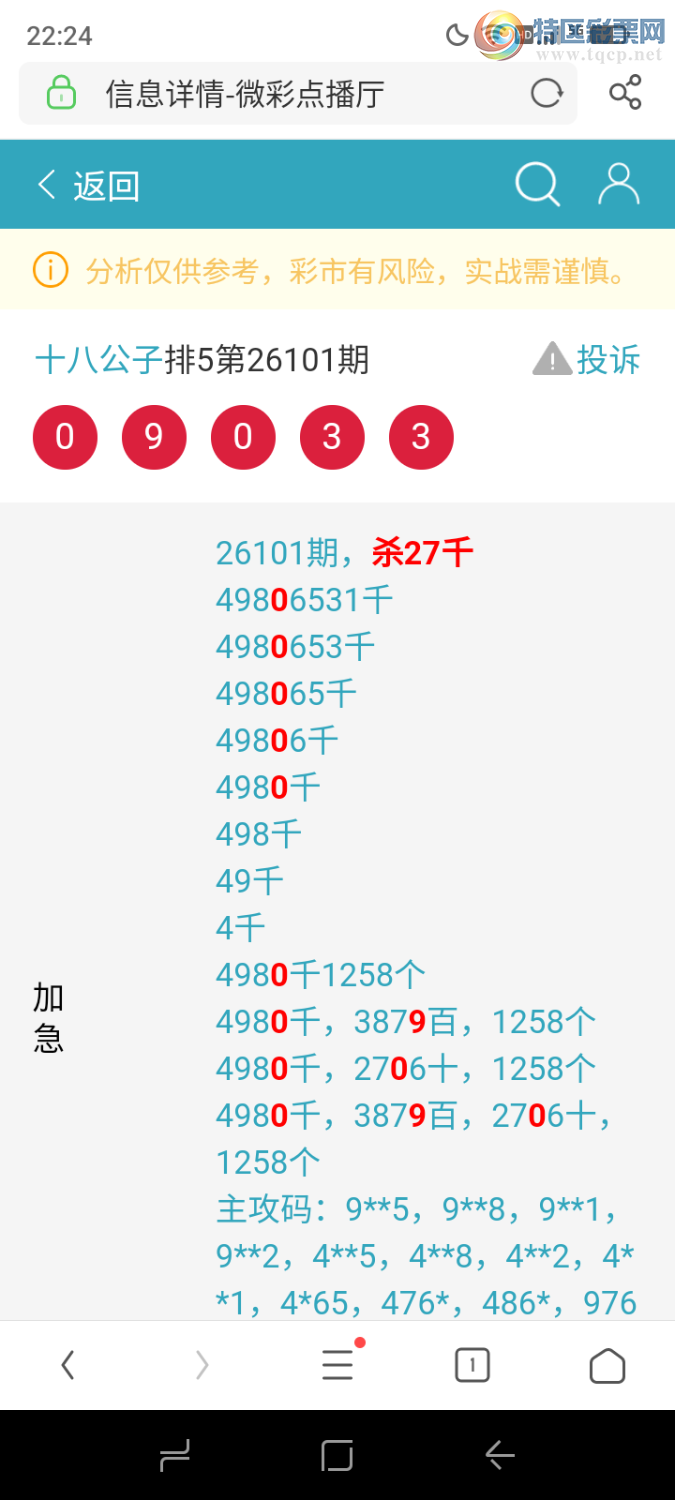Open system recent apps
This screenshot has height=1500, width=675.
pyautogui.click(x=175, y=1456)
